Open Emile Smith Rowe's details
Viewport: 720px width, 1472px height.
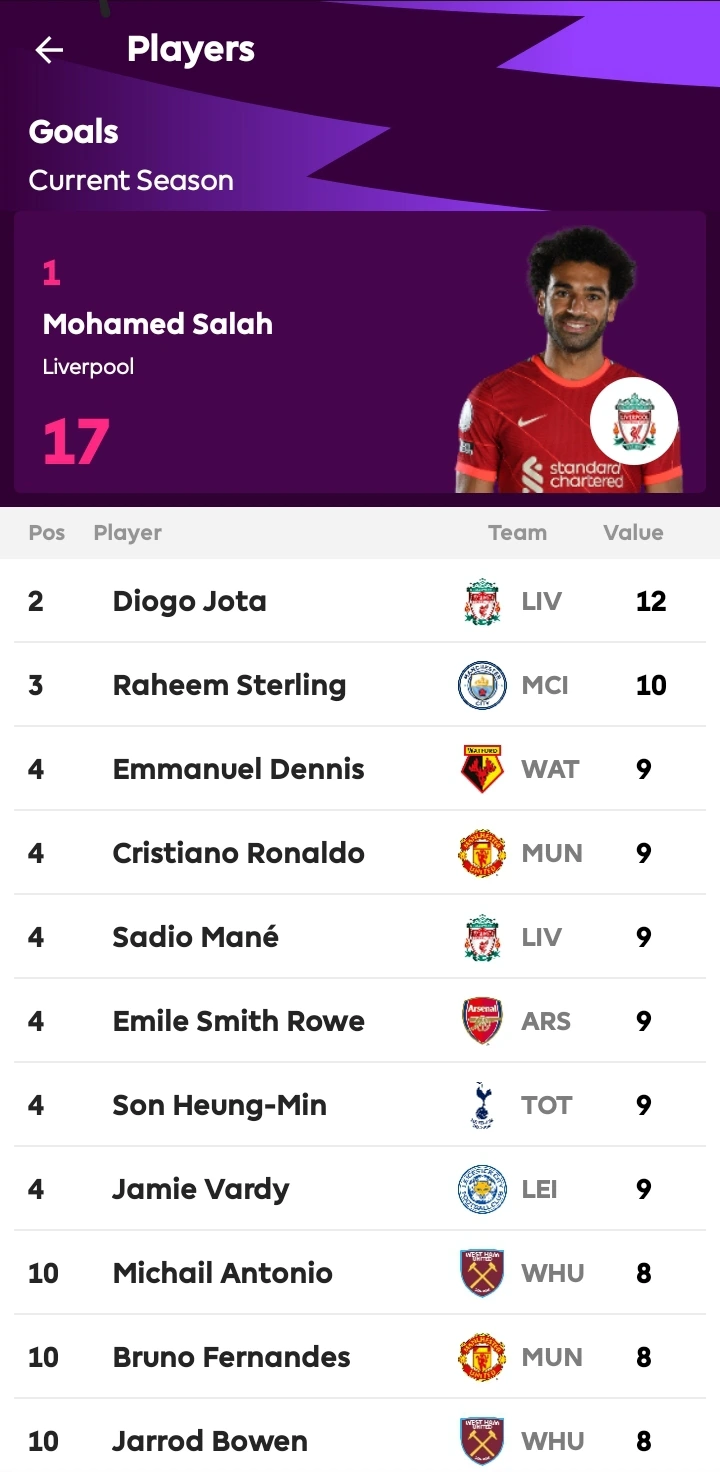point(360,1021)
